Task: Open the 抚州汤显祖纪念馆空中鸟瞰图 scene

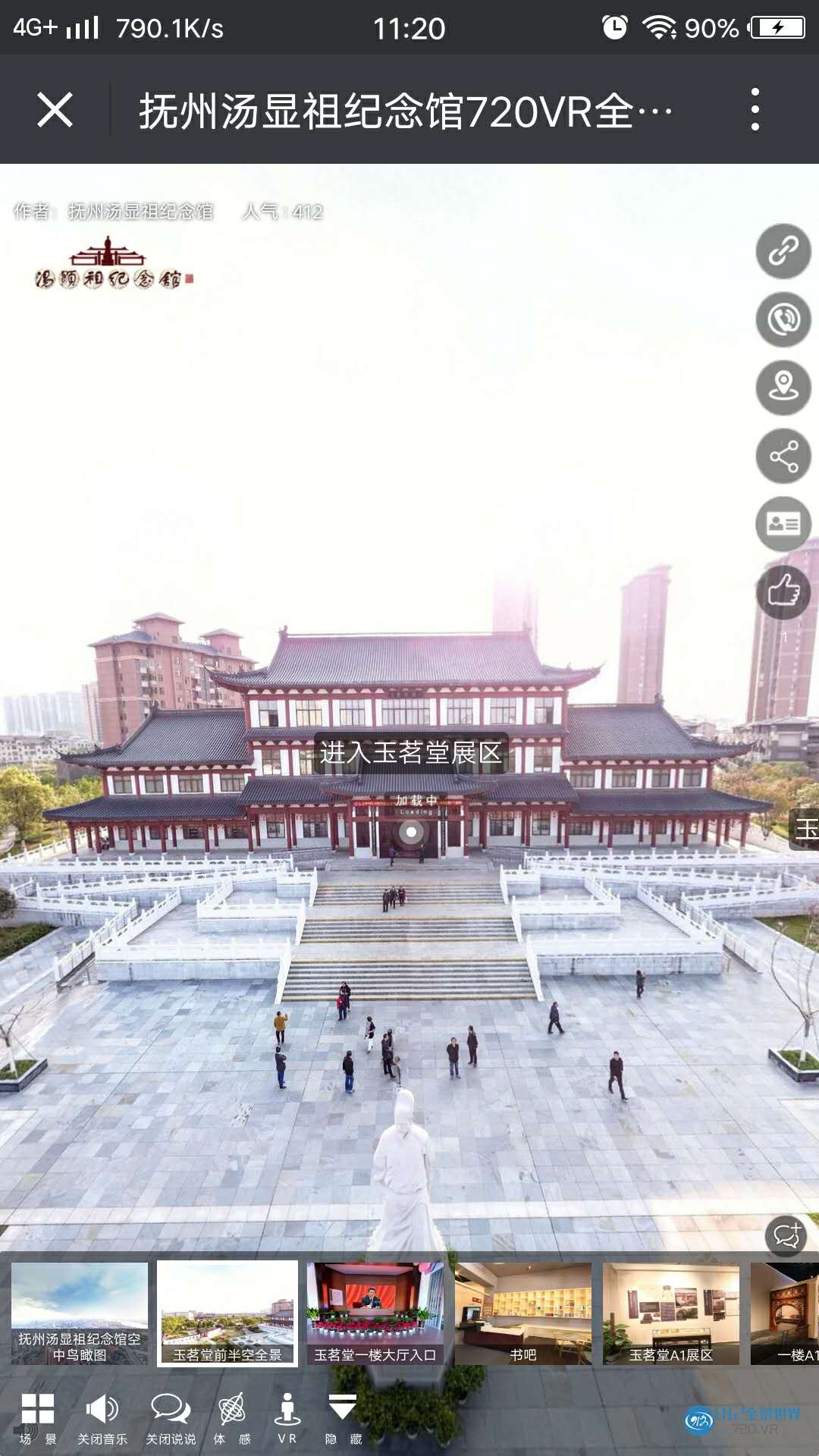Action: click(80, 1313)
